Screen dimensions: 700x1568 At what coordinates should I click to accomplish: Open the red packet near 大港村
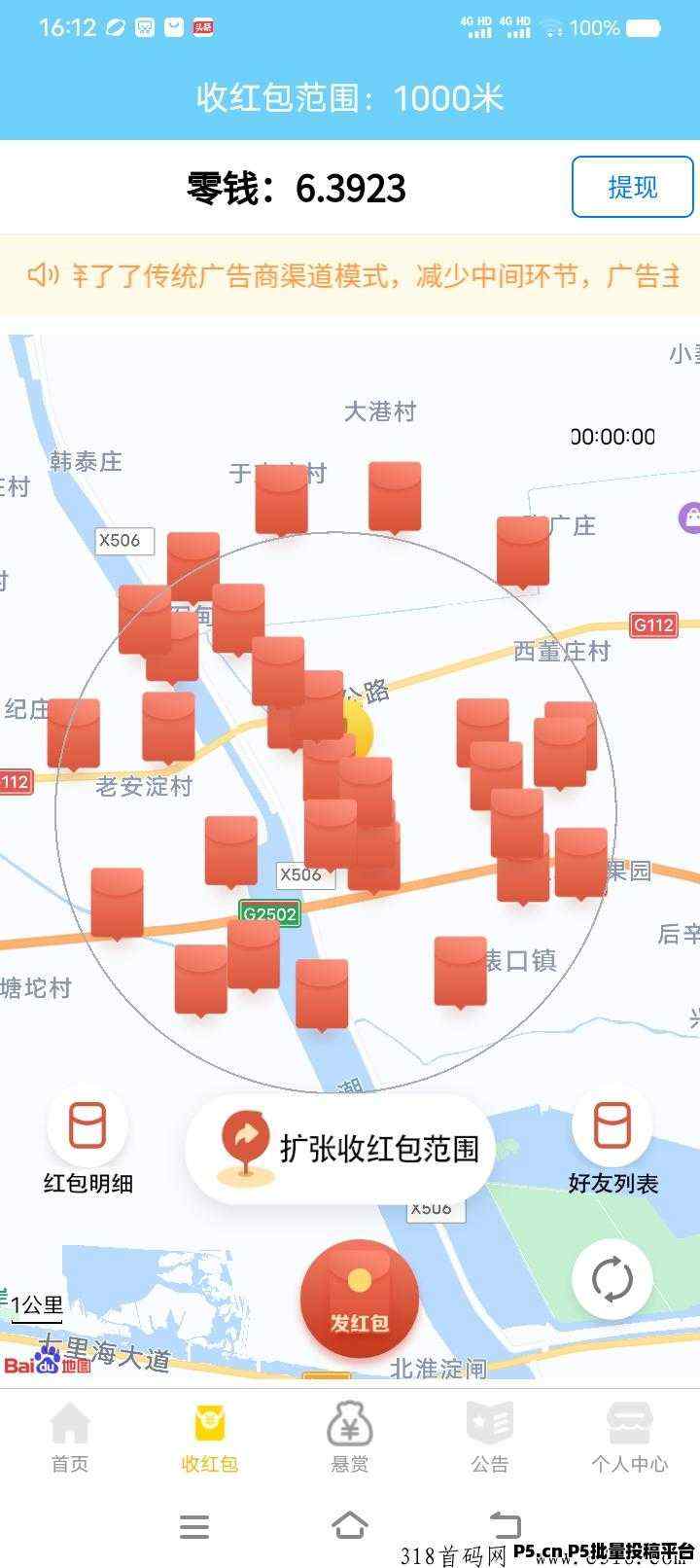[x=395, y=498]
